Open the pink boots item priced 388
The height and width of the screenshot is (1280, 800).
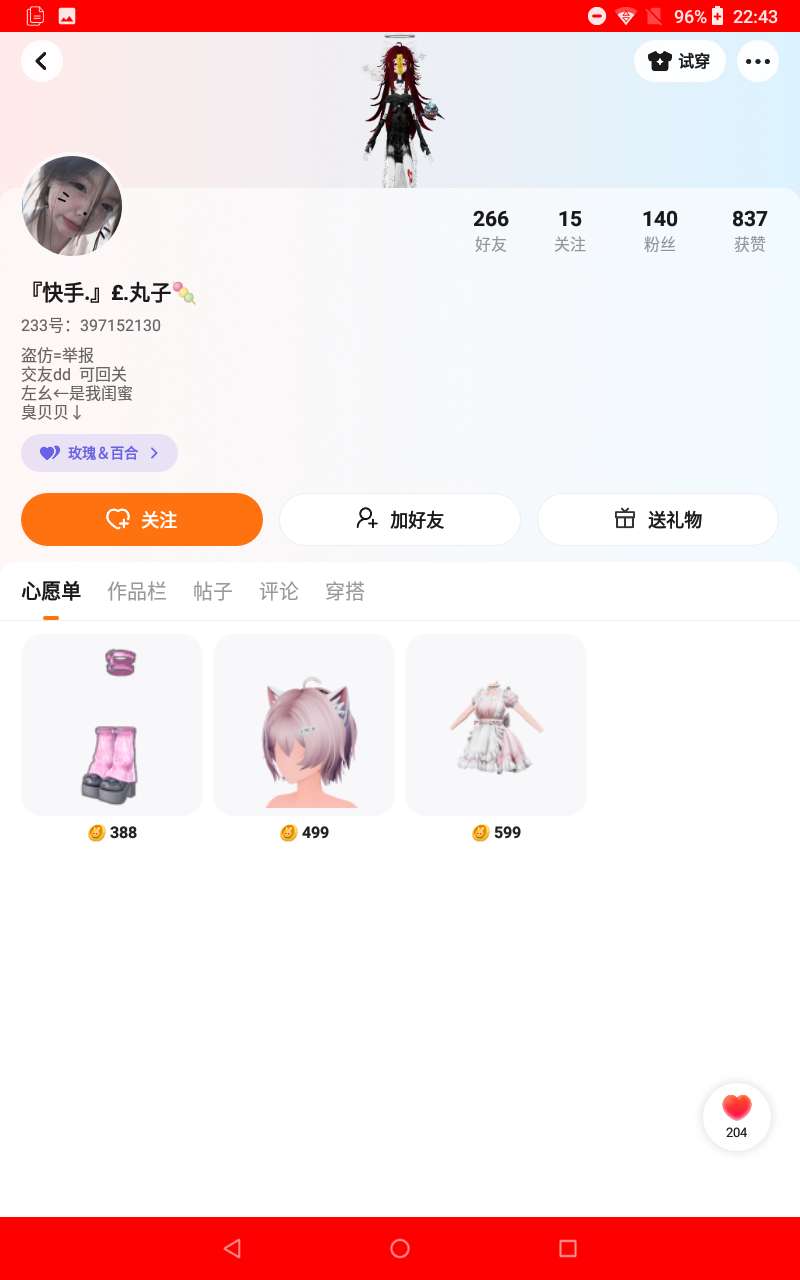tap(112, 725)
